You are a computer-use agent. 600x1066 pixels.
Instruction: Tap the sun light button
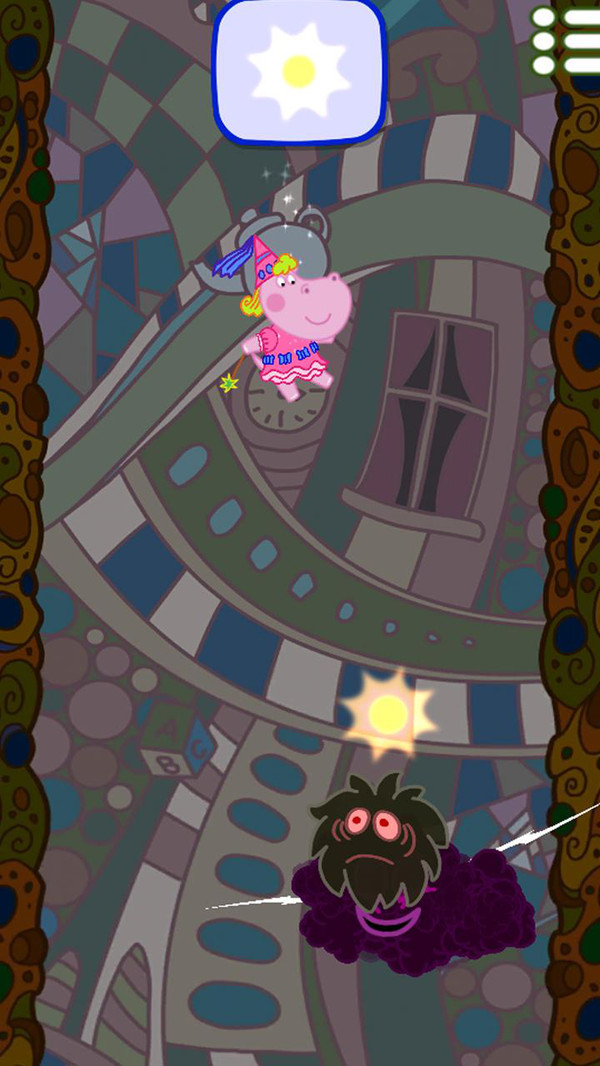299,70
